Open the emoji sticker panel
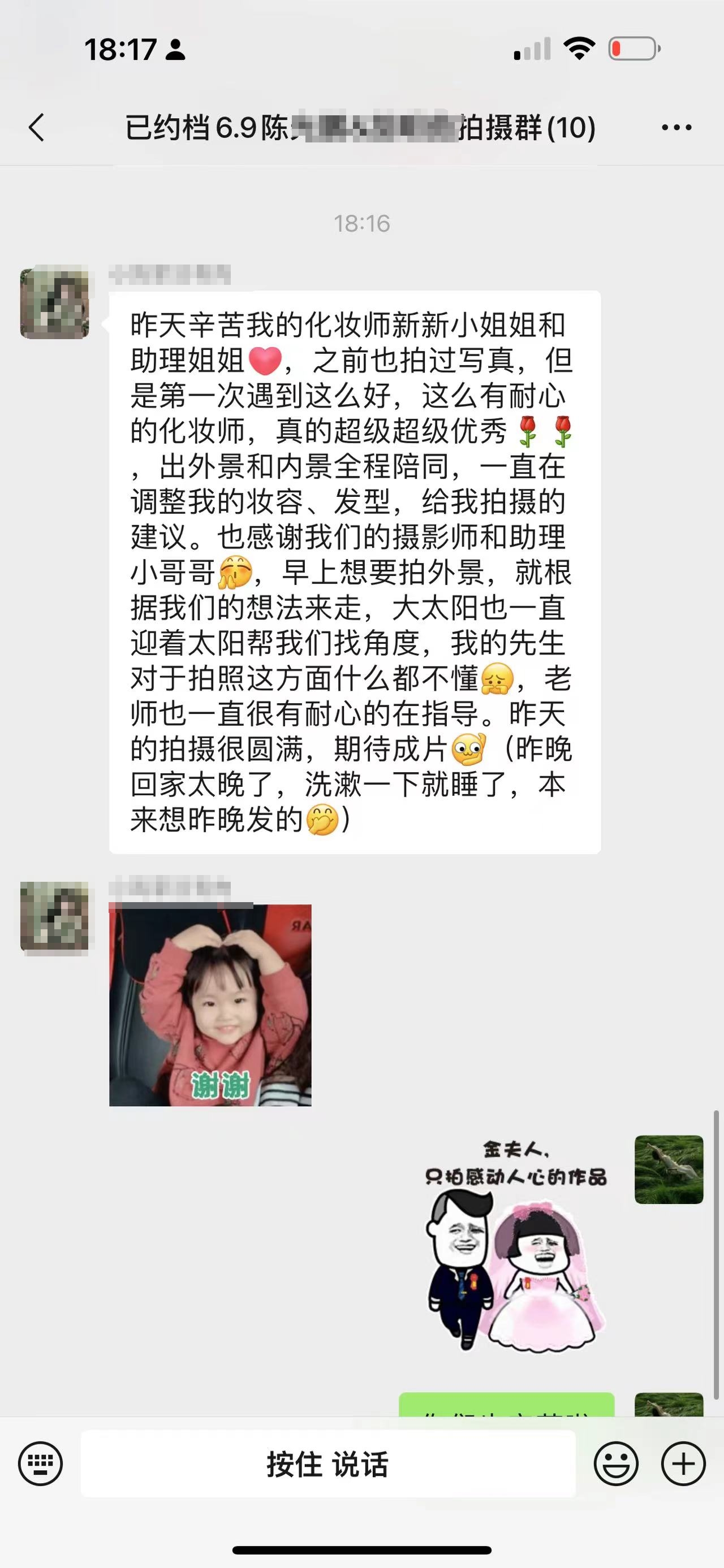 pos(616,1464)
